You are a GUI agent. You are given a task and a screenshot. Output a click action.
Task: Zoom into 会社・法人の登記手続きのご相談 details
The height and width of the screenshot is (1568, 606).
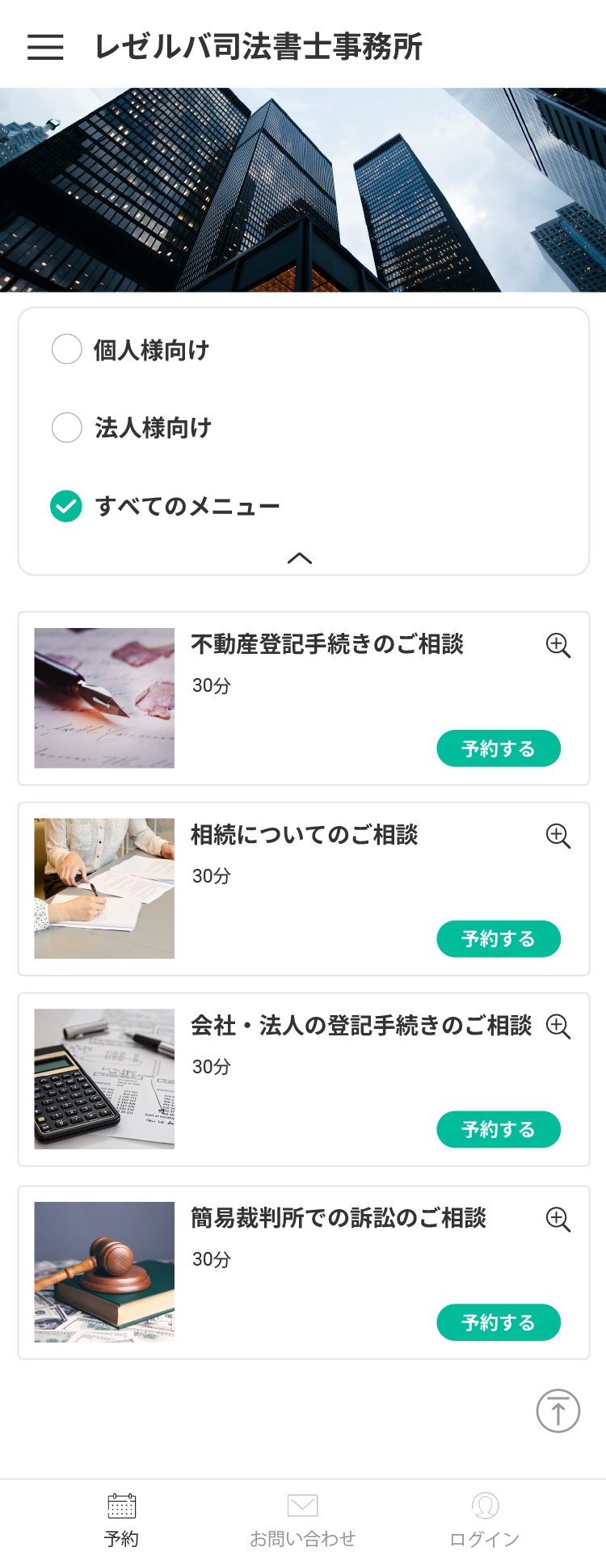[x=558, y=1026]
